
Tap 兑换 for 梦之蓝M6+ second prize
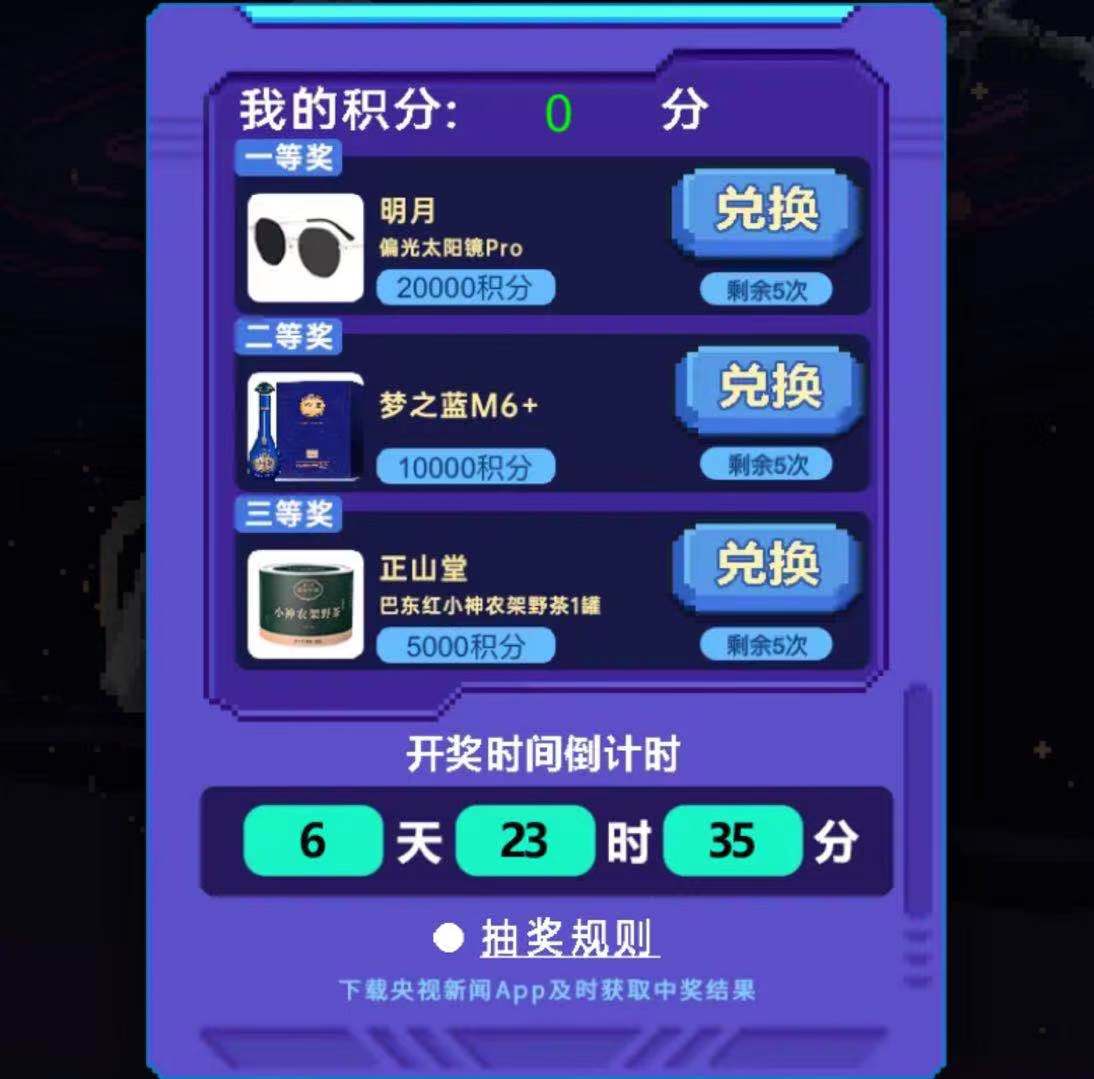click(768, 387)
